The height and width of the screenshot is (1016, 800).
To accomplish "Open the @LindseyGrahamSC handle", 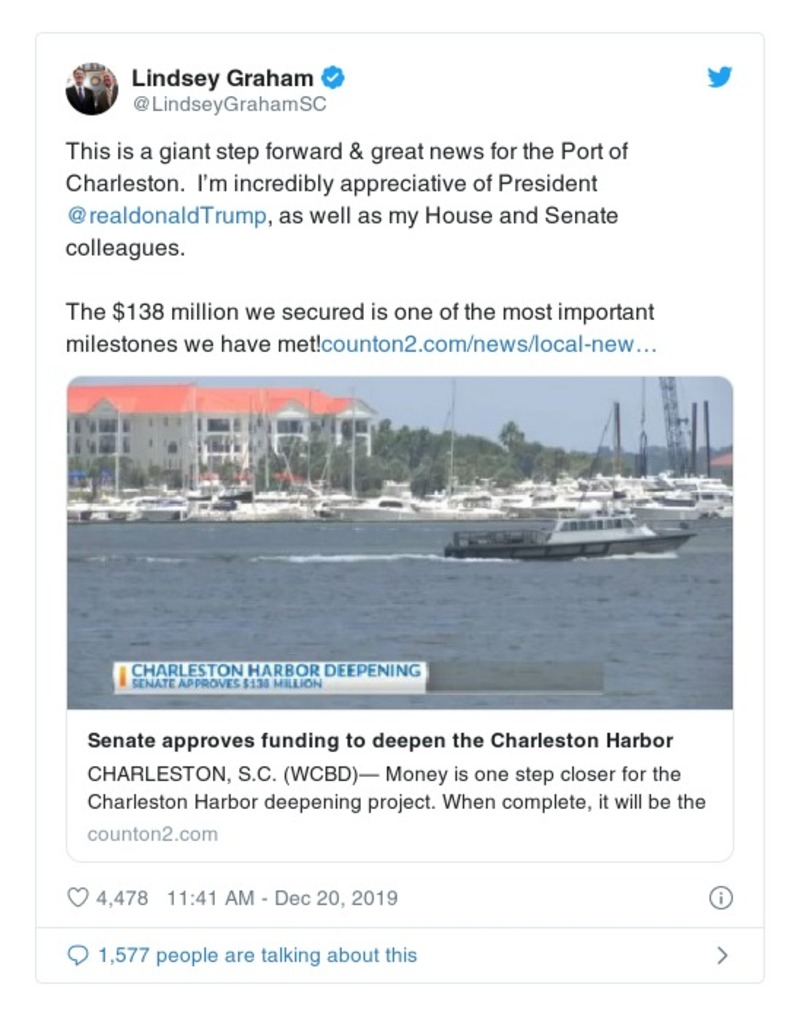I will [229, 104].
